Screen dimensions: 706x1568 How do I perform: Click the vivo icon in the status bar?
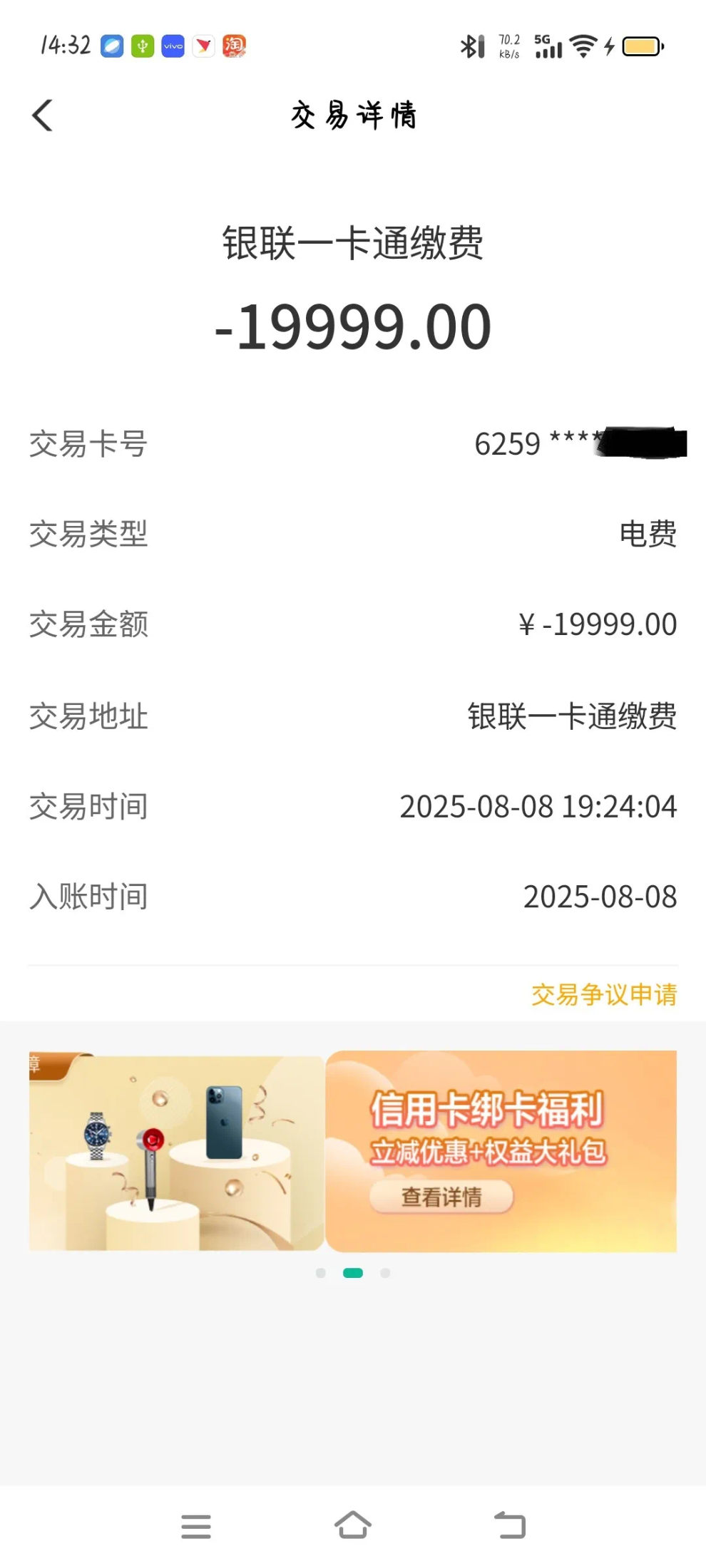click(173, 45)
